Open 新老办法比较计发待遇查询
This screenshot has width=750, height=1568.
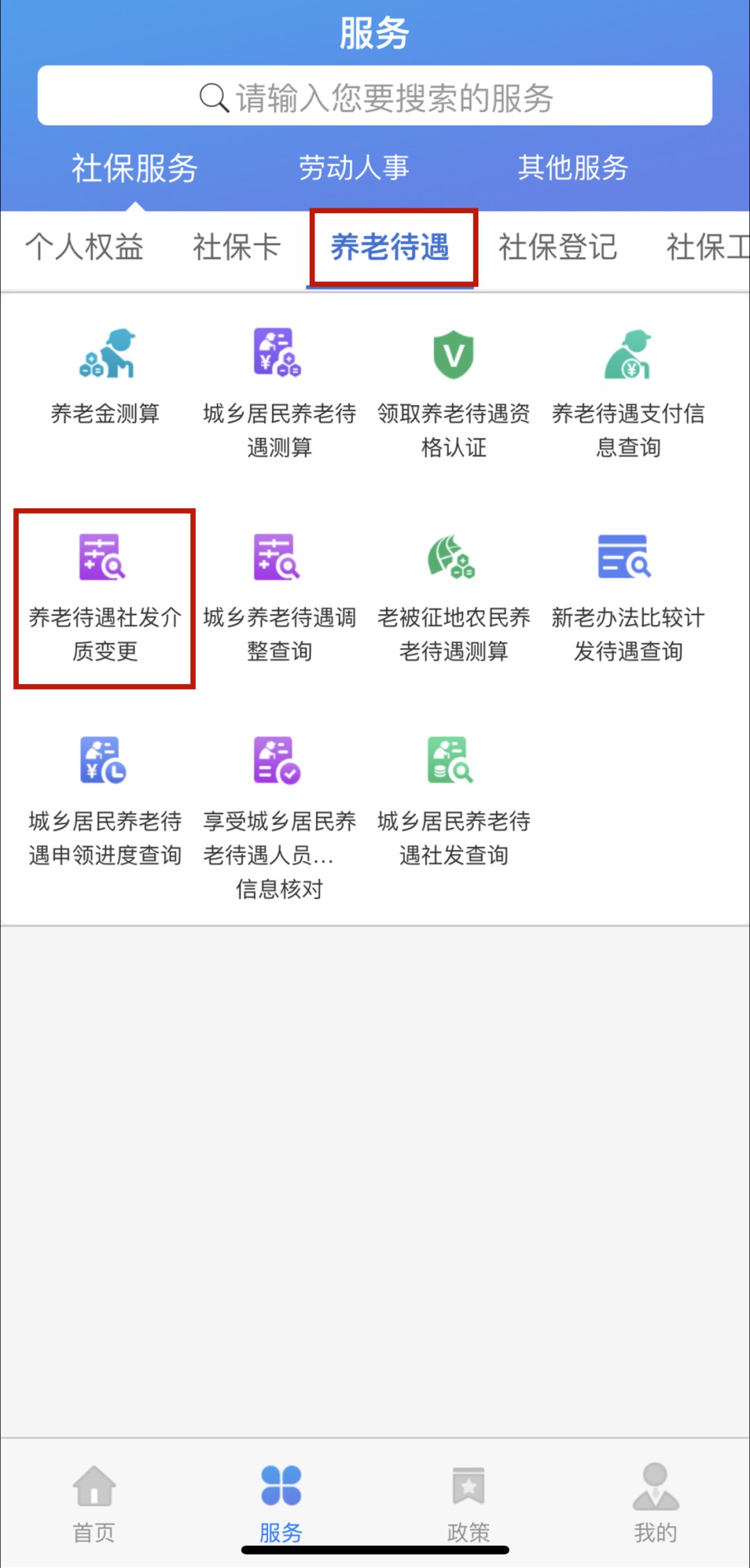point(628,597)
